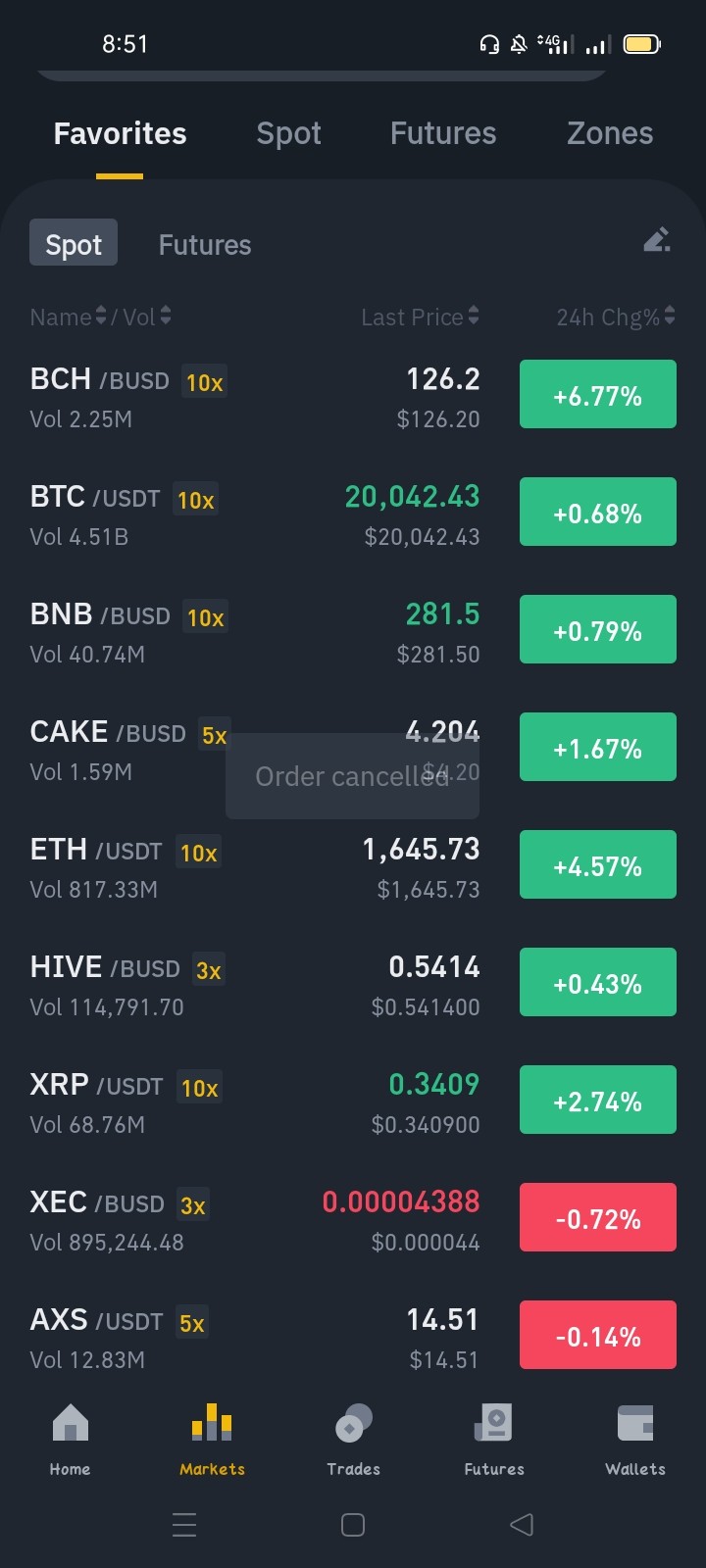Image resolution: width=706 pixels, height=1568 pixels.
Task: Edit the favorites list with pencil icon
Action: (657, 239)
